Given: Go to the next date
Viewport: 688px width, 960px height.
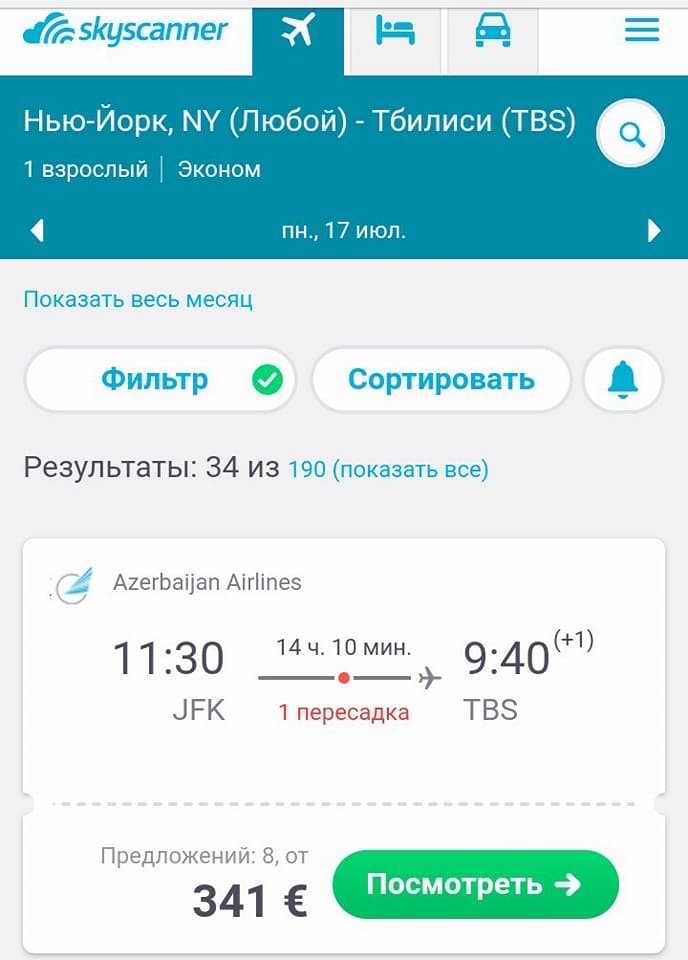Looking at the screenshot, I should coord(654,231).
